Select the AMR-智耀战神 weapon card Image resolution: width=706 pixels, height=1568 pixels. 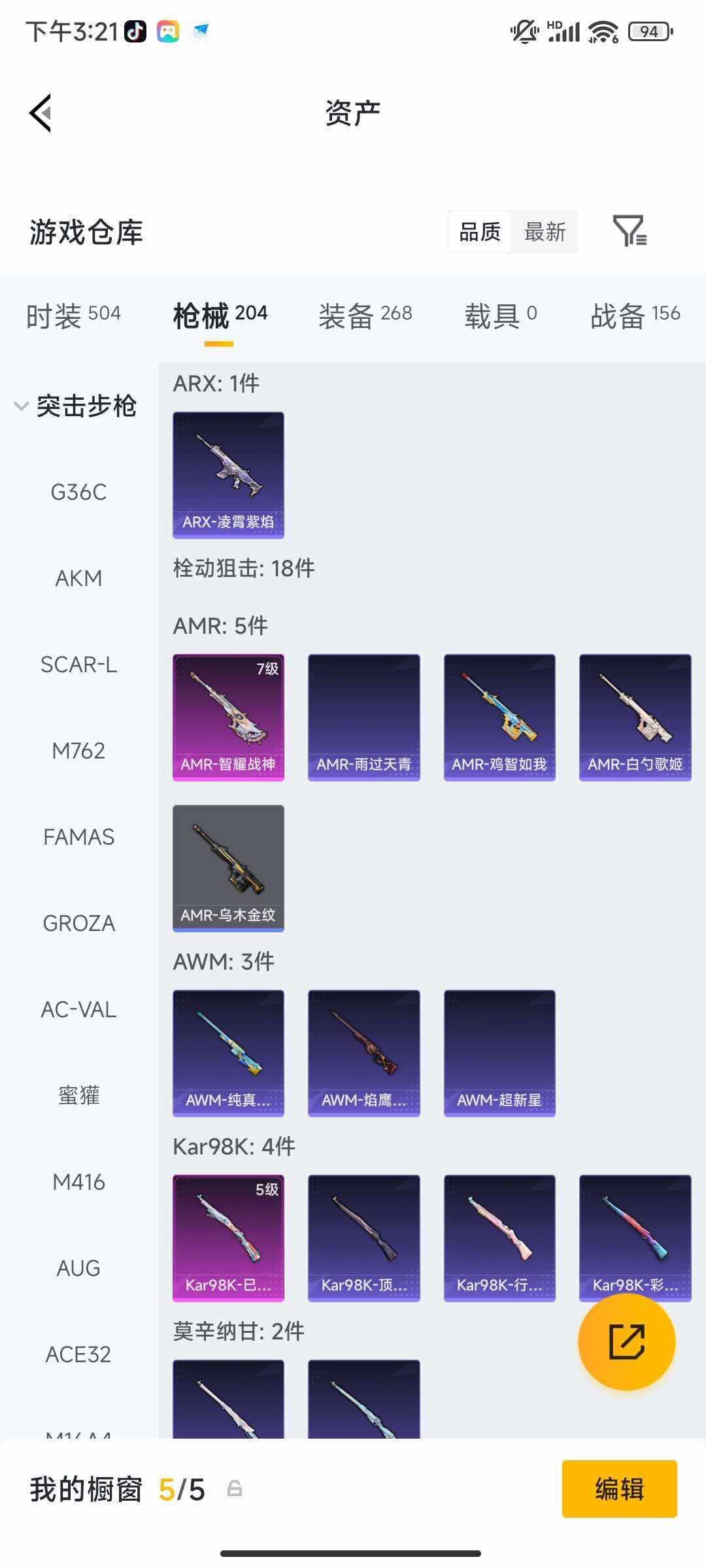227,715
